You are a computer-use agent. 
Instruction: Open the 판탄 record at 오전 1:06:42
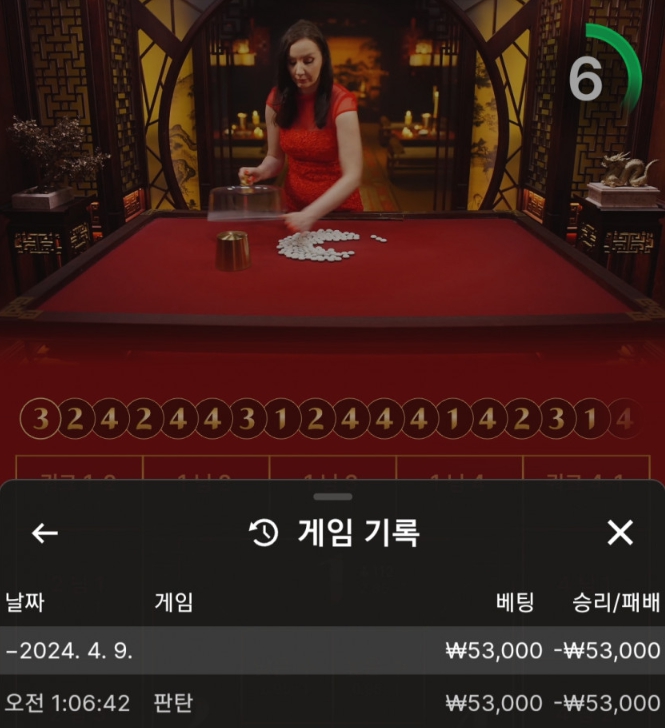332,703
